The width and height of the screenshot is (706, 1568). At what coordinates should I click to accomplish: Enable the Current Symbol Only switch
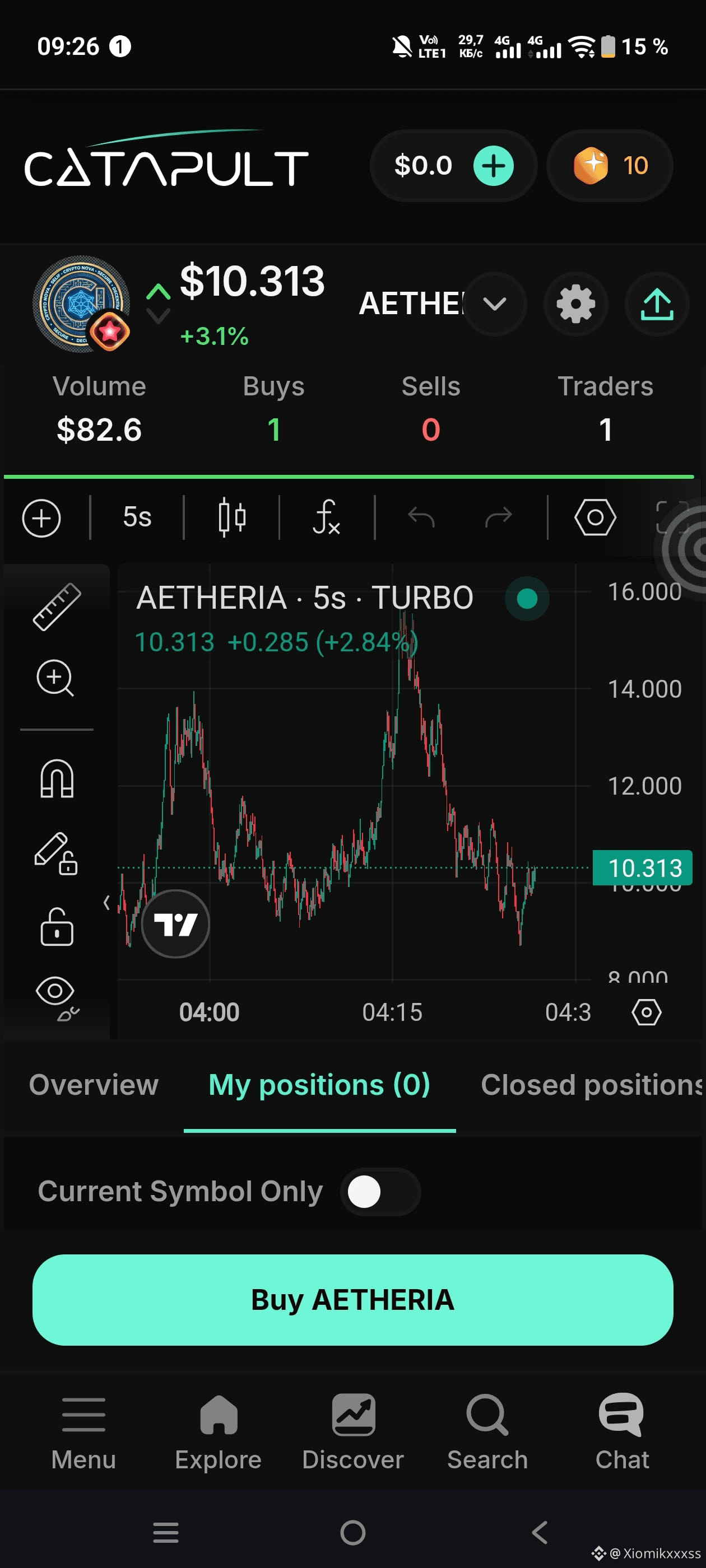(380, 1191)
